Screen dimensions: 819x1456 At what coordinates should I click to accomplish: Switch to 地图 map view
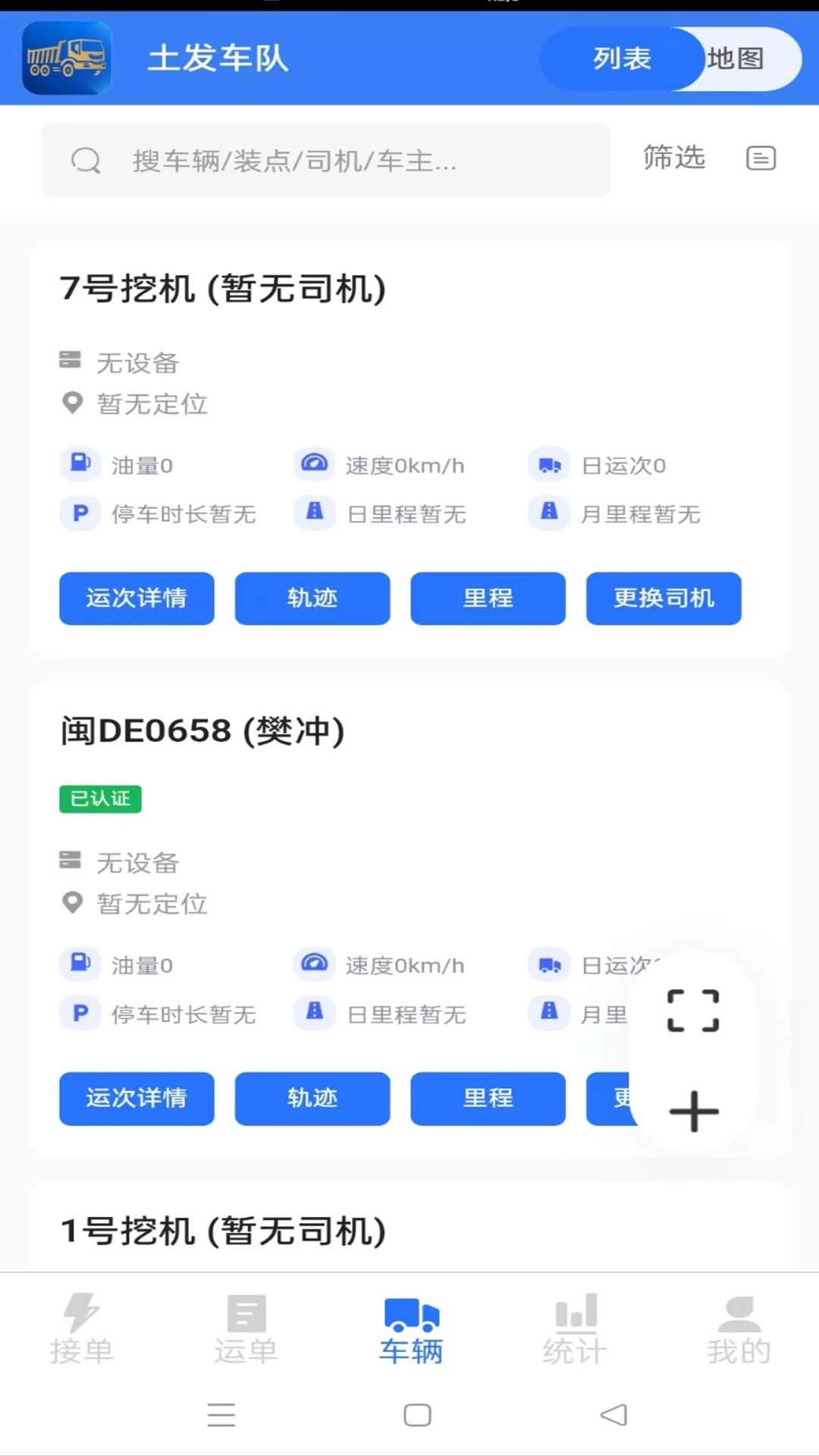coord(734,59)
